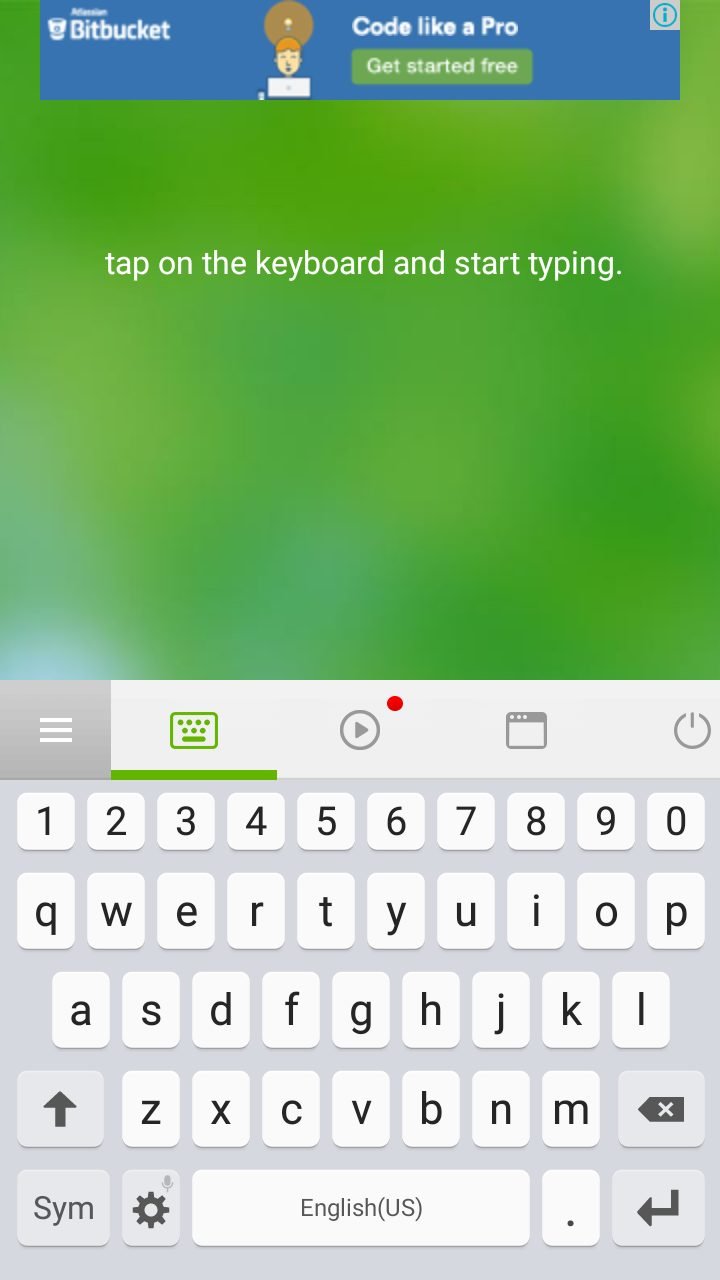
Task: Switch to the keyboard tab
Action: [194, 730]
